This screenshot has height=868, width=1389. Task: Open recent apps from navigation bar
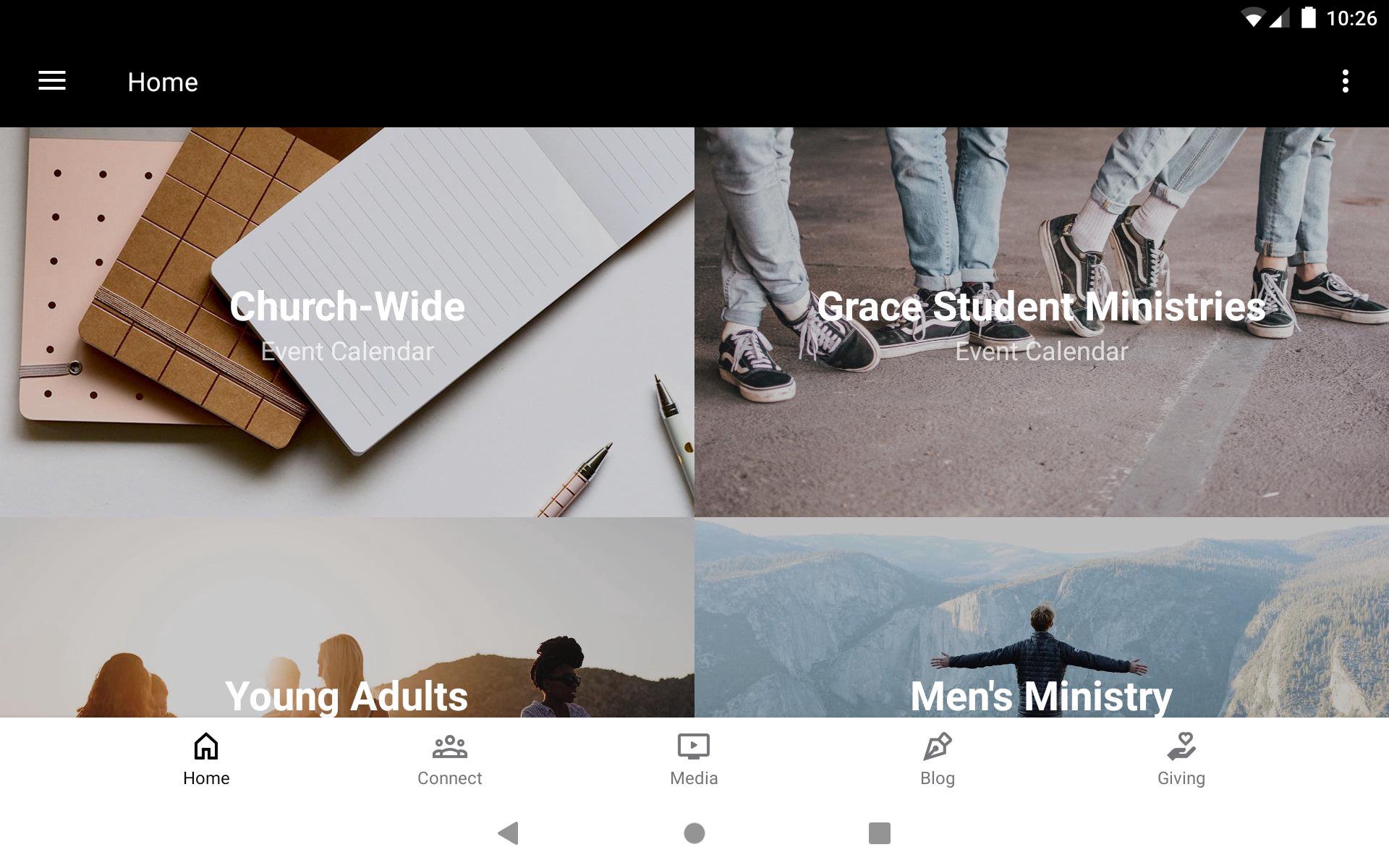pos(879,833)
